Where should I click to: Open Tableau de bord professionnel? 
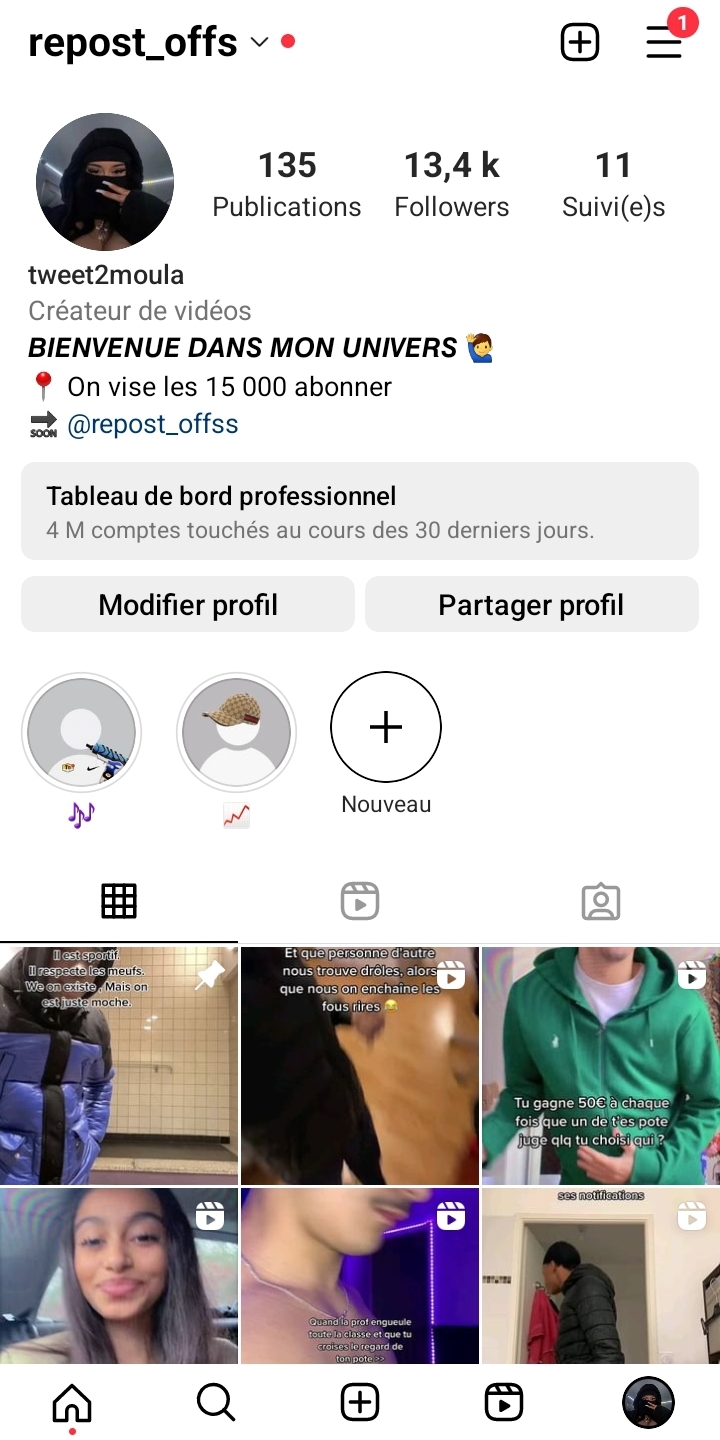(x=360, y=510)
